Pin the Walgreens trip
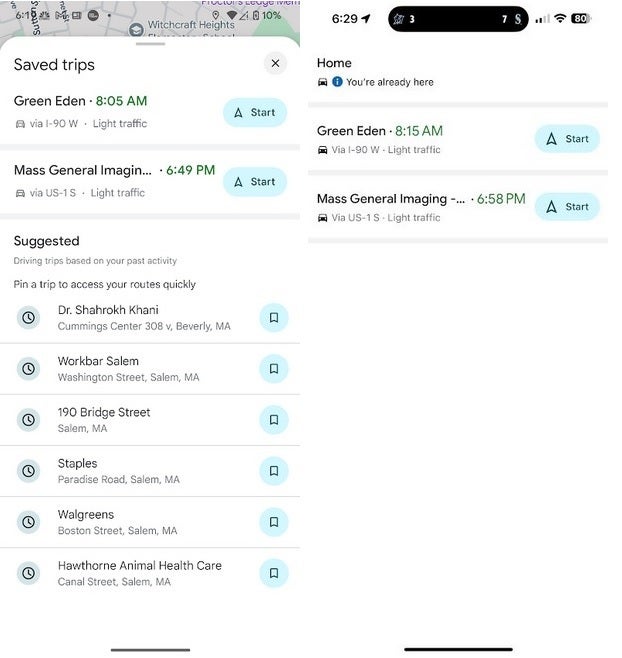This screenshot has width=622, height=658. 273,522
